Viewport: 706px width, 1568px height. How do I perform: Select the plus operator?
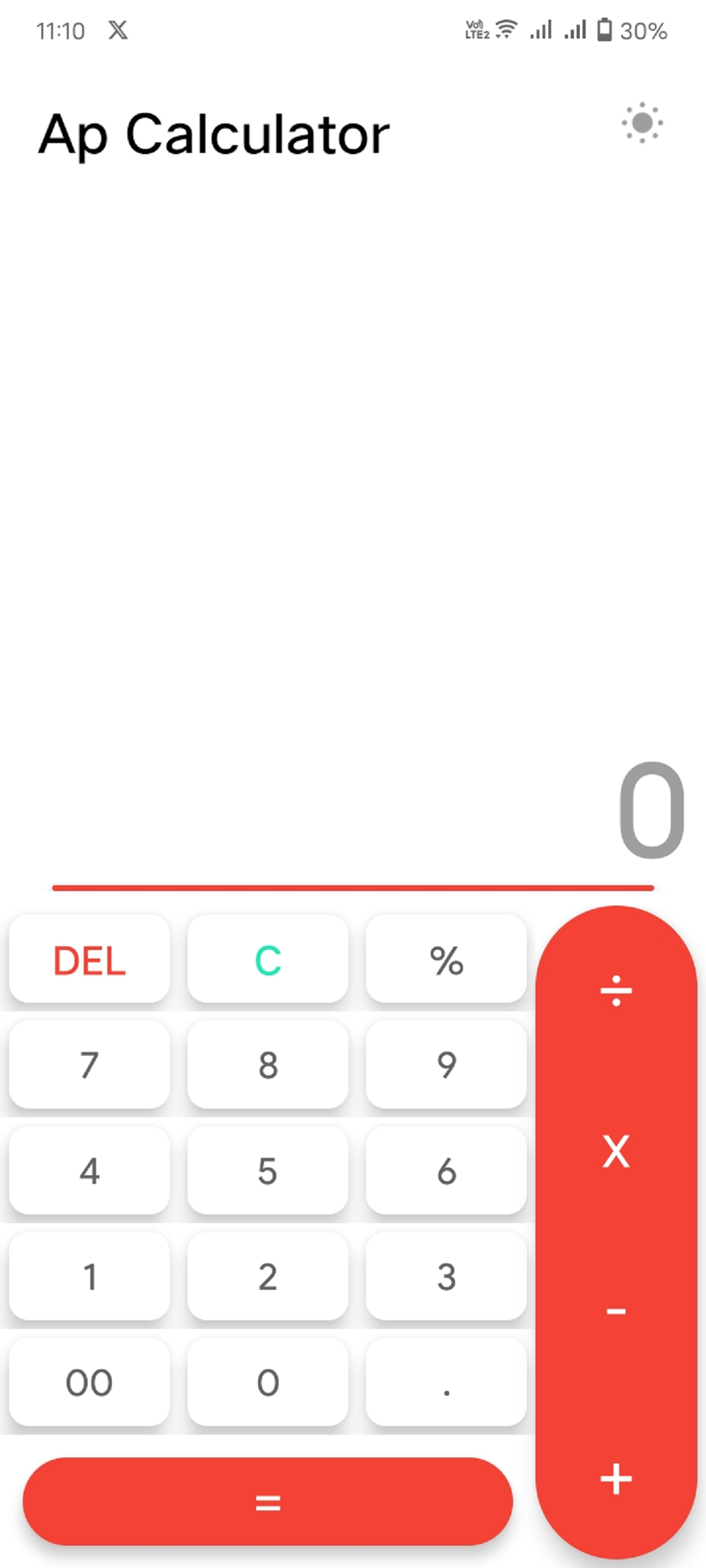pos(616,1479)
